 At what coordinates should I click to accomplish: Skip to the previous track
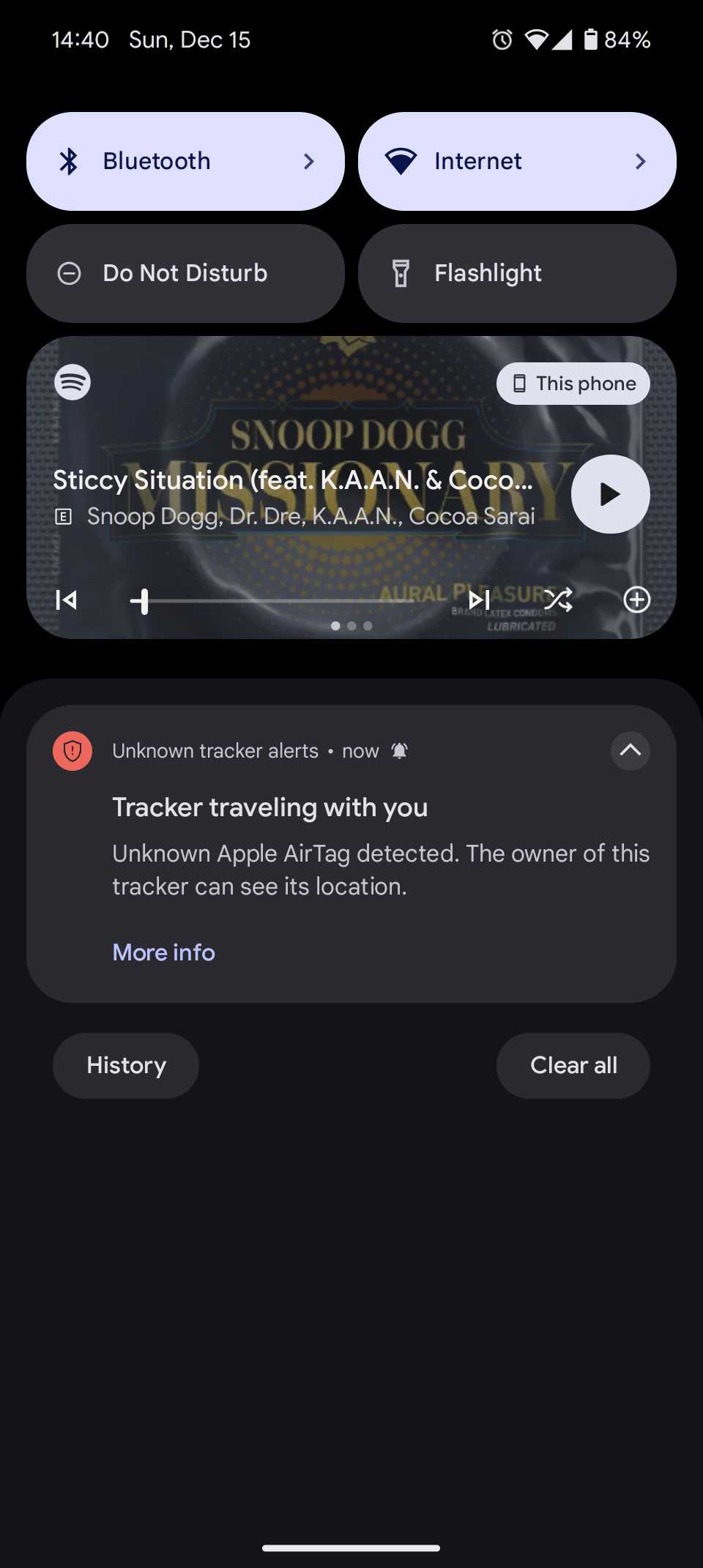pyautogui.click(x=67, y=600)
